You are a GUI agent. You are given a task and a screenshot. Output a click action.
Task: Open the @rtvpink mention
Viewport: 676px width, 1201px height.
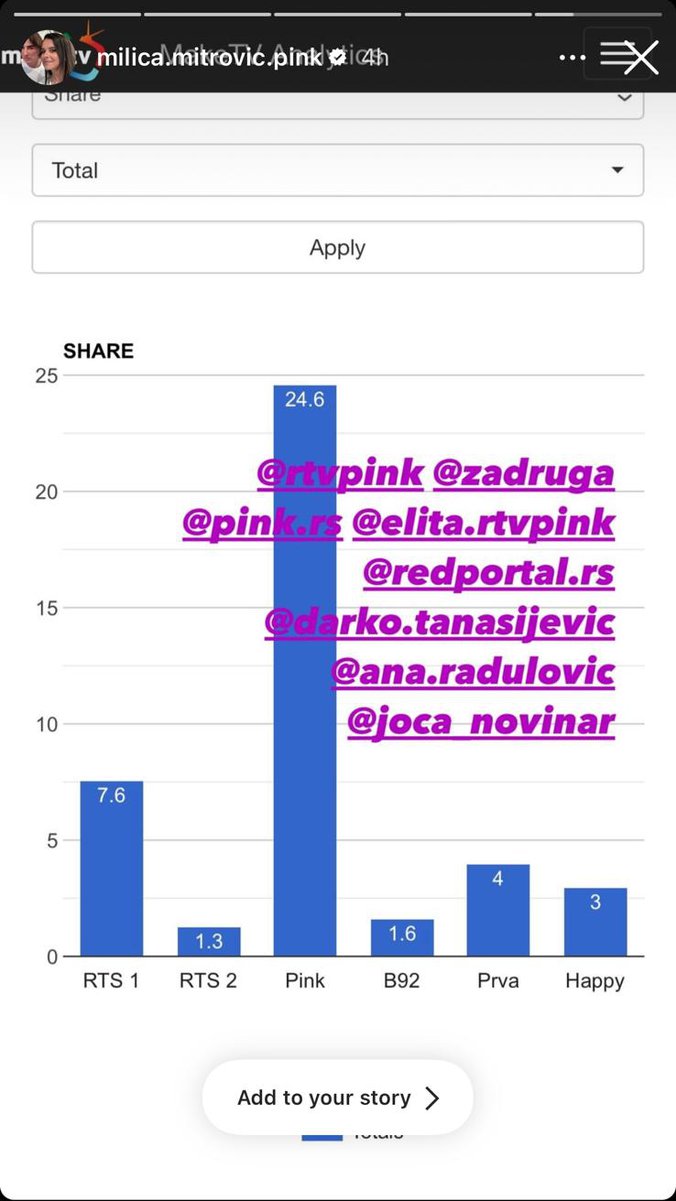340,473
